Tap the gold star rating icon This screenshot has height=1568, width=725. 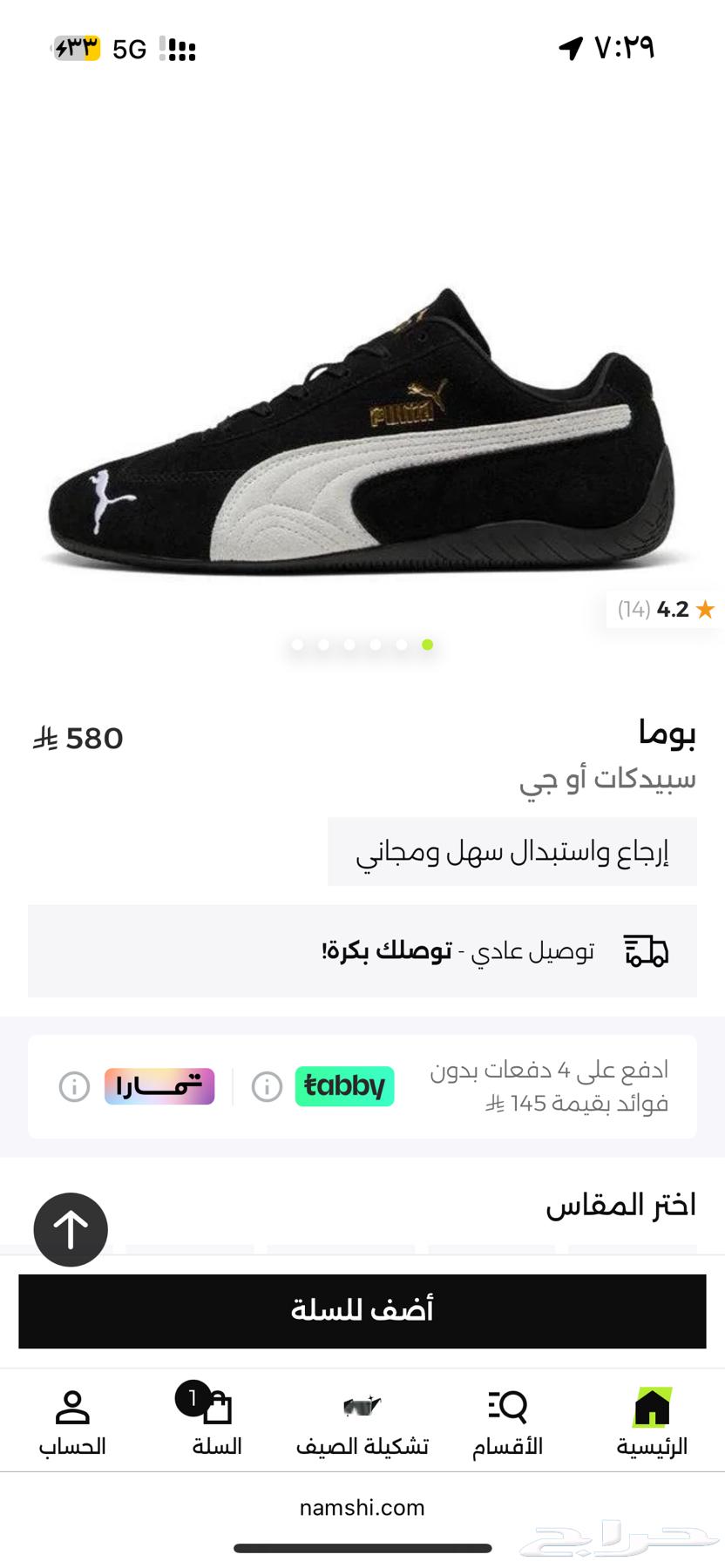point(705,608)
